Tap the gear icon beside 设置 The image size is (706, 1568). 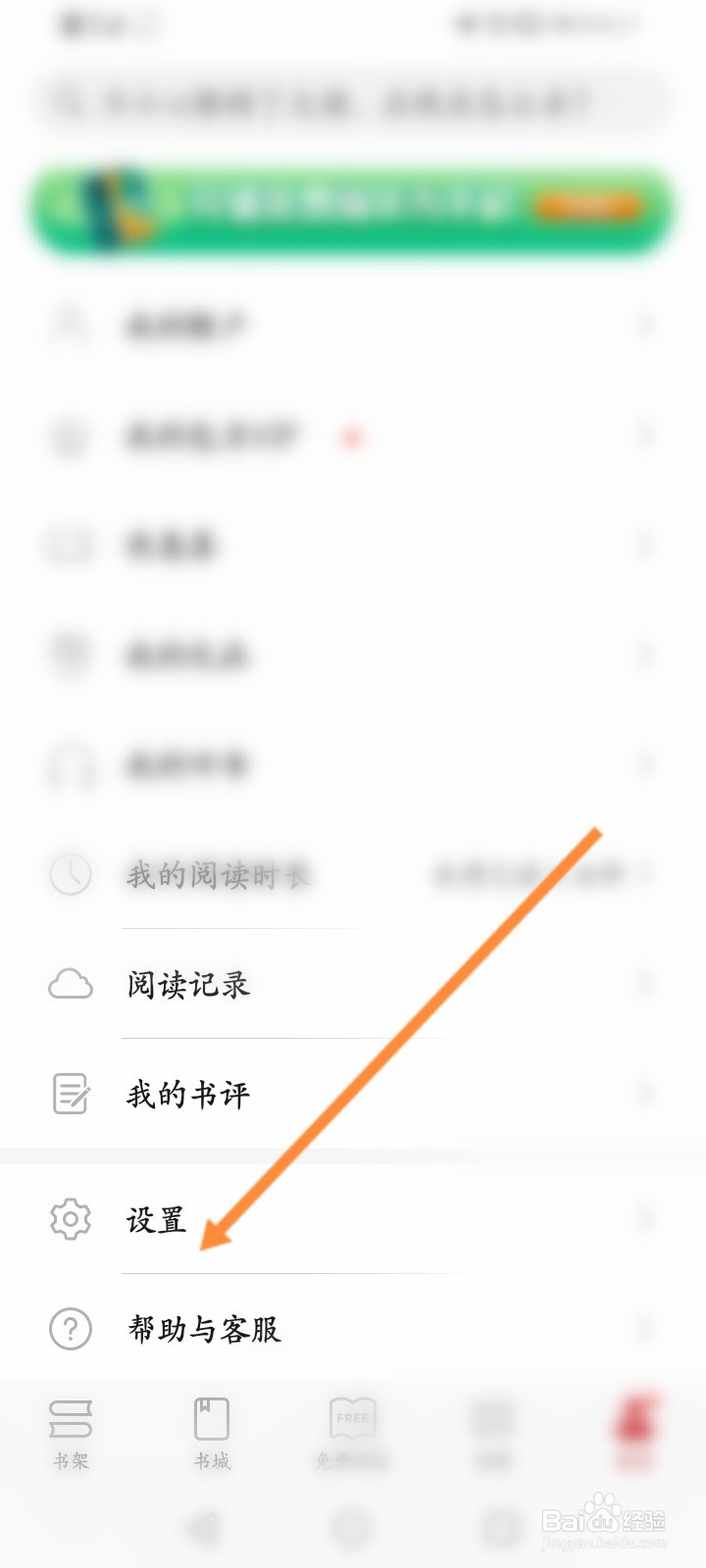coord(69,1220)
